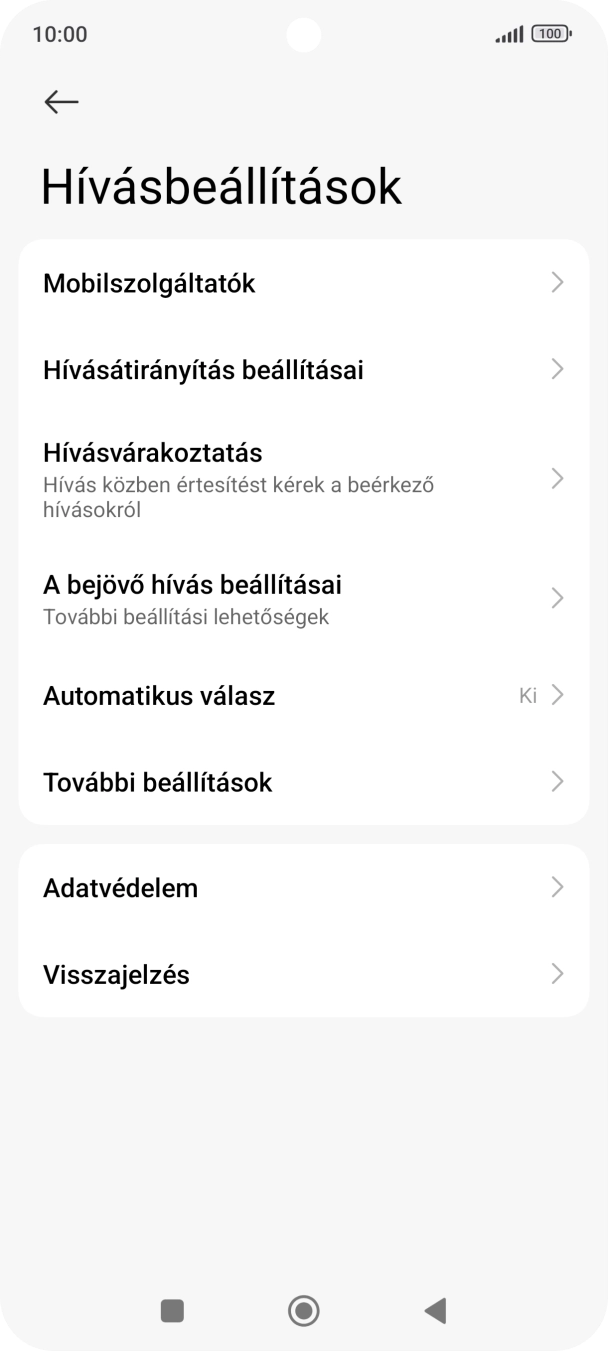Go to the system home screen

point(303,1310)
